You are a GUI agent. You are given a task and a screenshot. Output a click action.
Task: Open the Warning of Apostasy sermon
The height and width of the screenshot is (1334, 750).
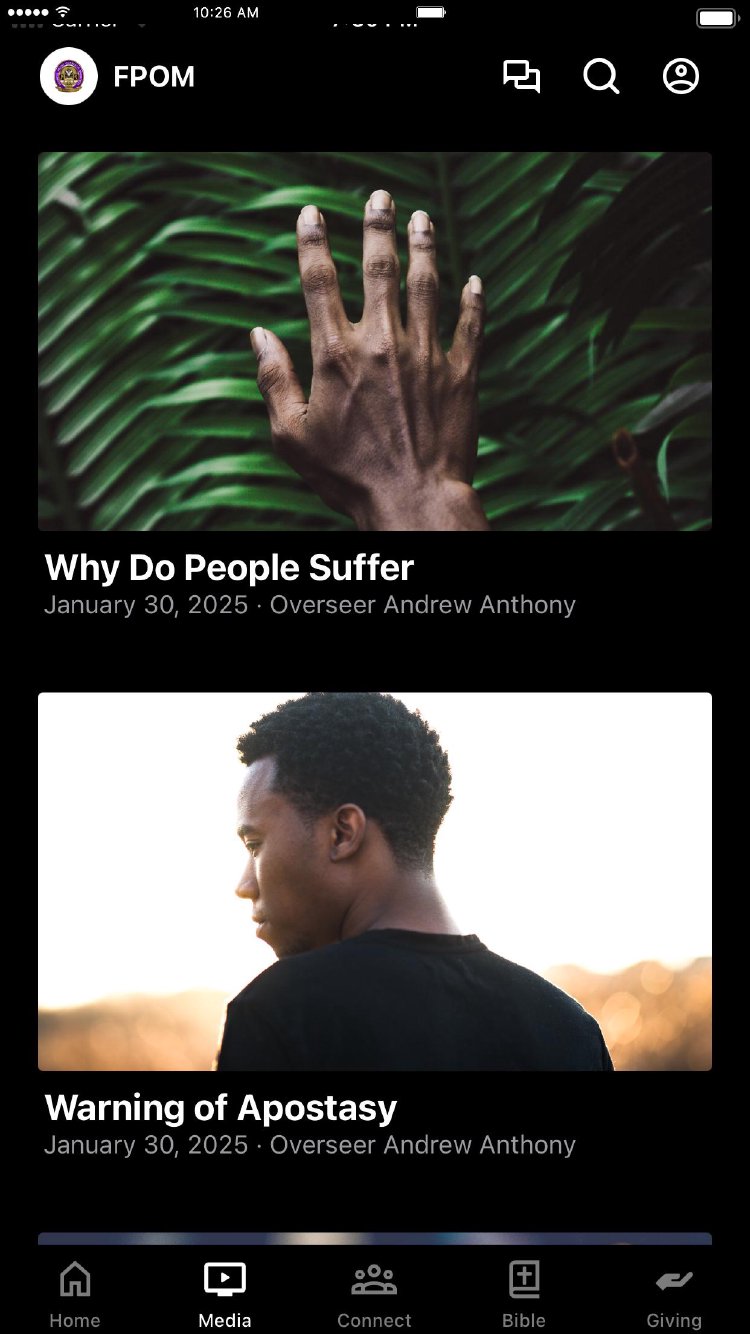coord(374,882)
